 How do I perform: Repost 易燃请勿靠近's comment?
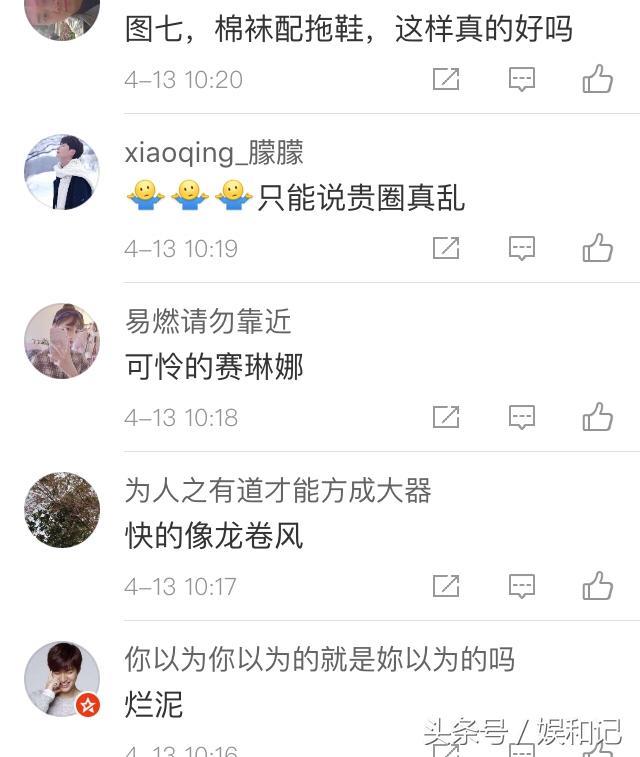pos(446,417)
